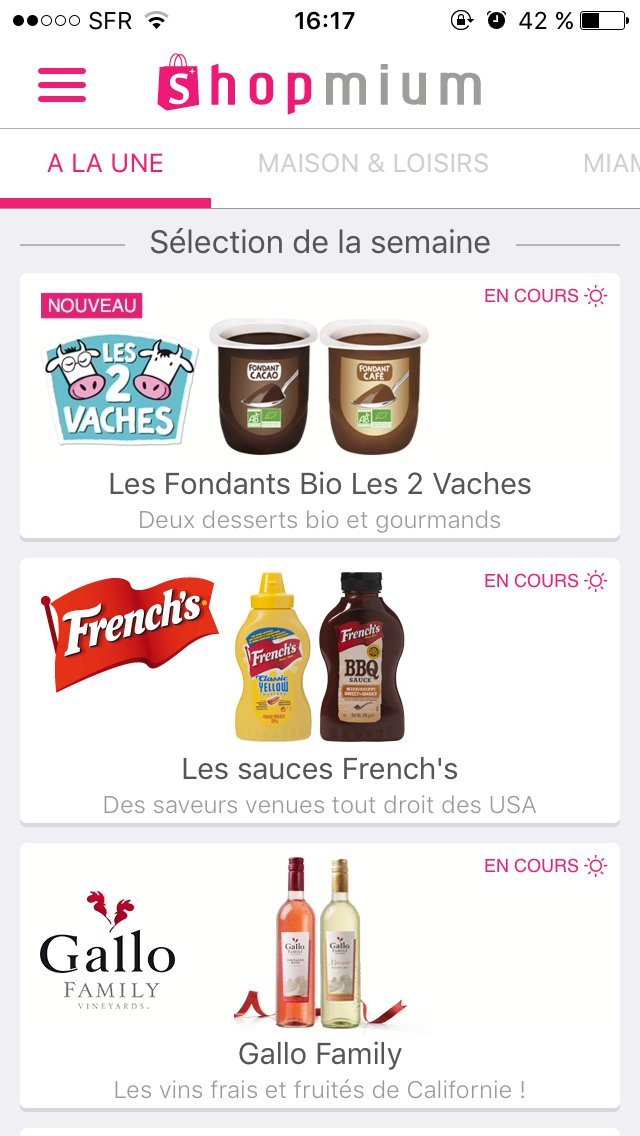Open the hamburger drawer menu
This screenshot has height=1136, width=640.
[x=62, y=85]
